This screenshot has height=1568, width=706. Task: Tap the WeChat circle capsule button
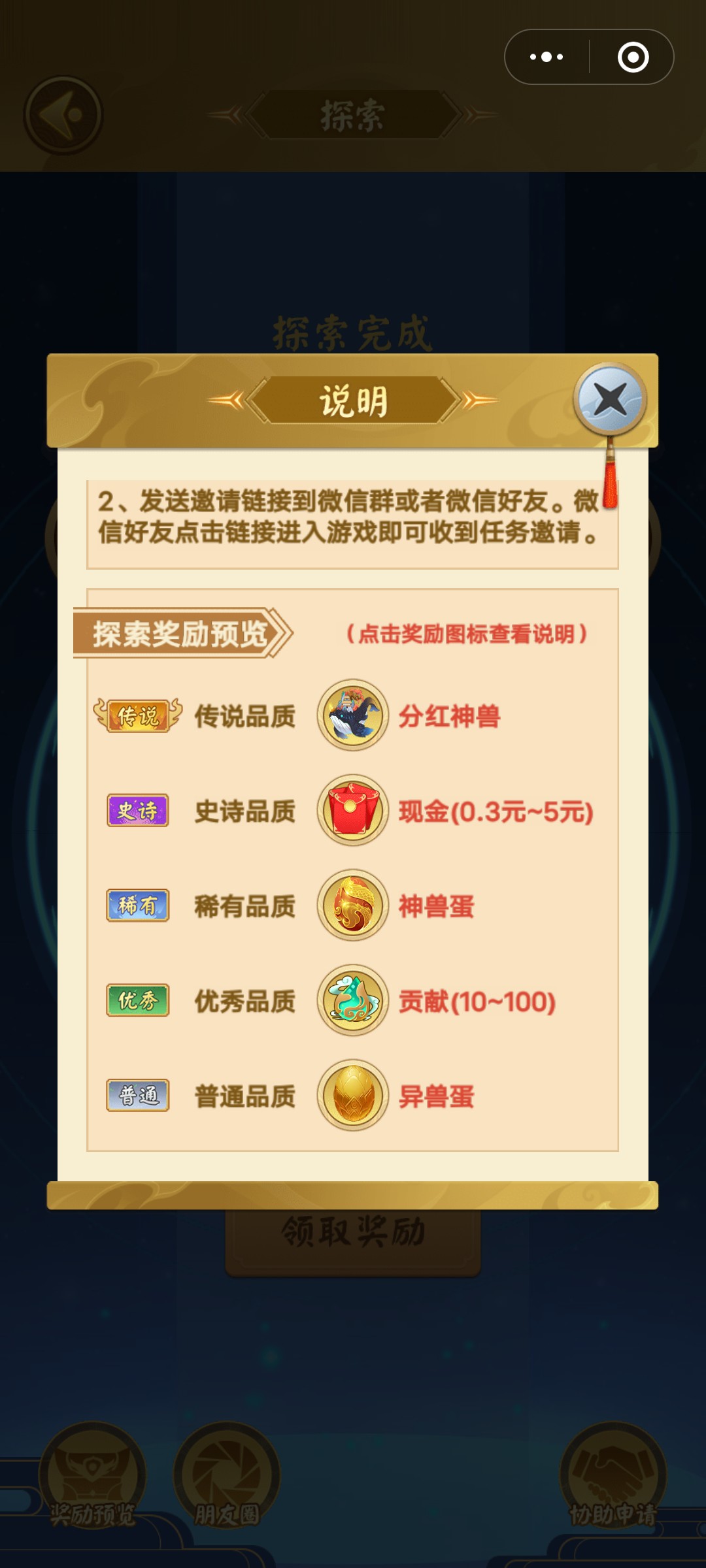point(633,57)
